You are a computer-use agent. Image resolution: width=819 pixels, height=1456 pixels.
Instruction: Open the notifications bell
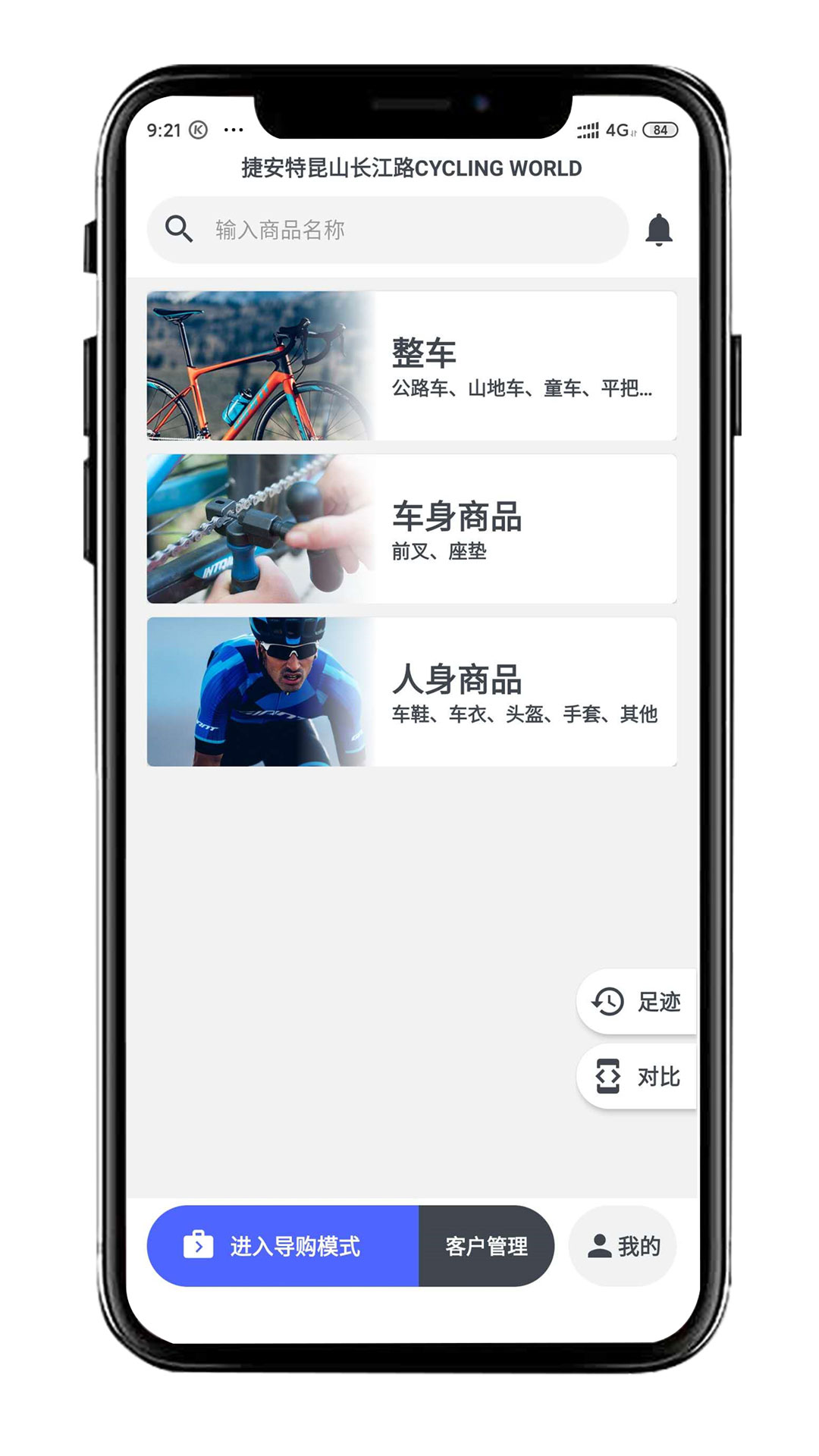(659, 230)
